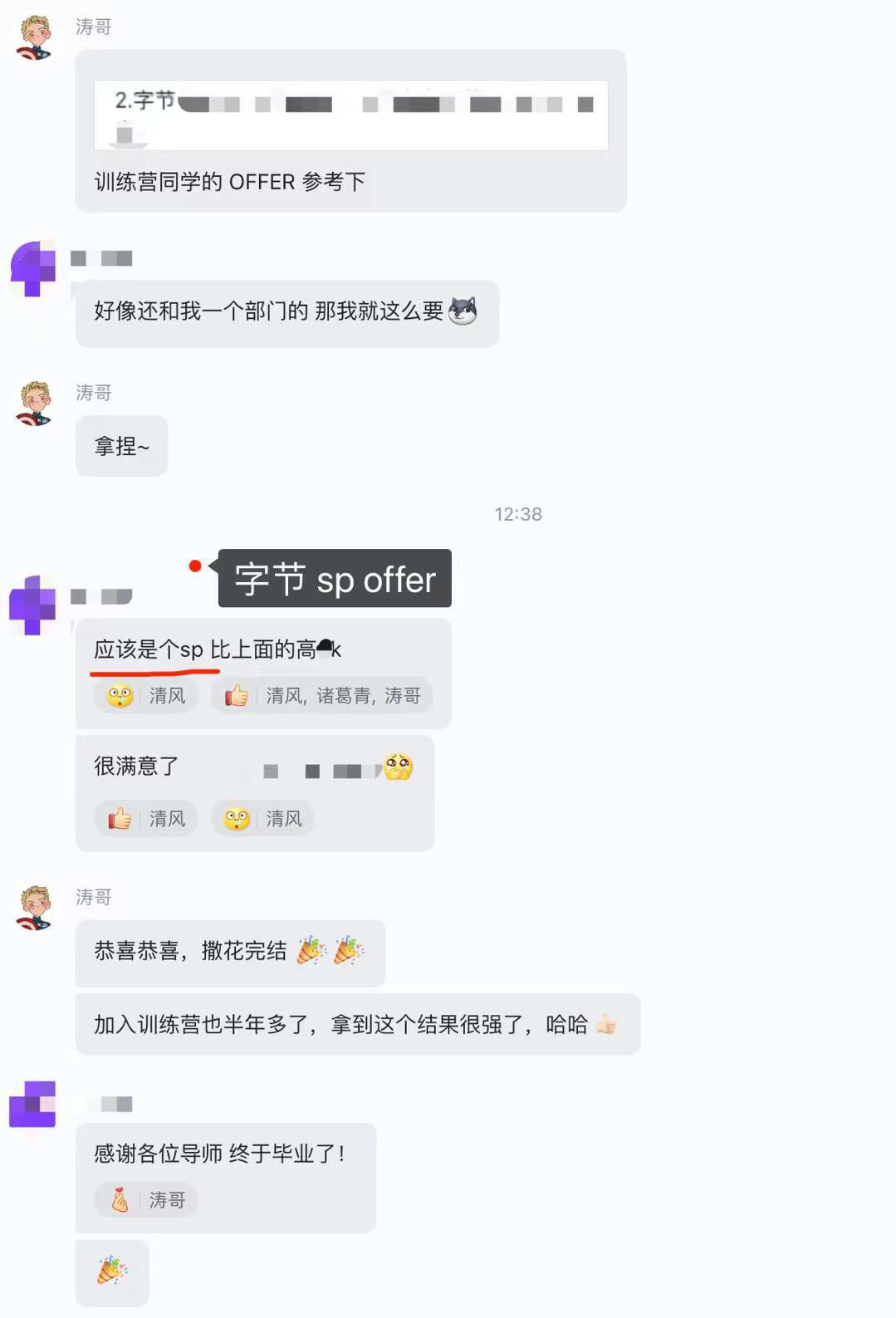Open the purple avatar beside 感谢各位导师

pos(32,1105)
